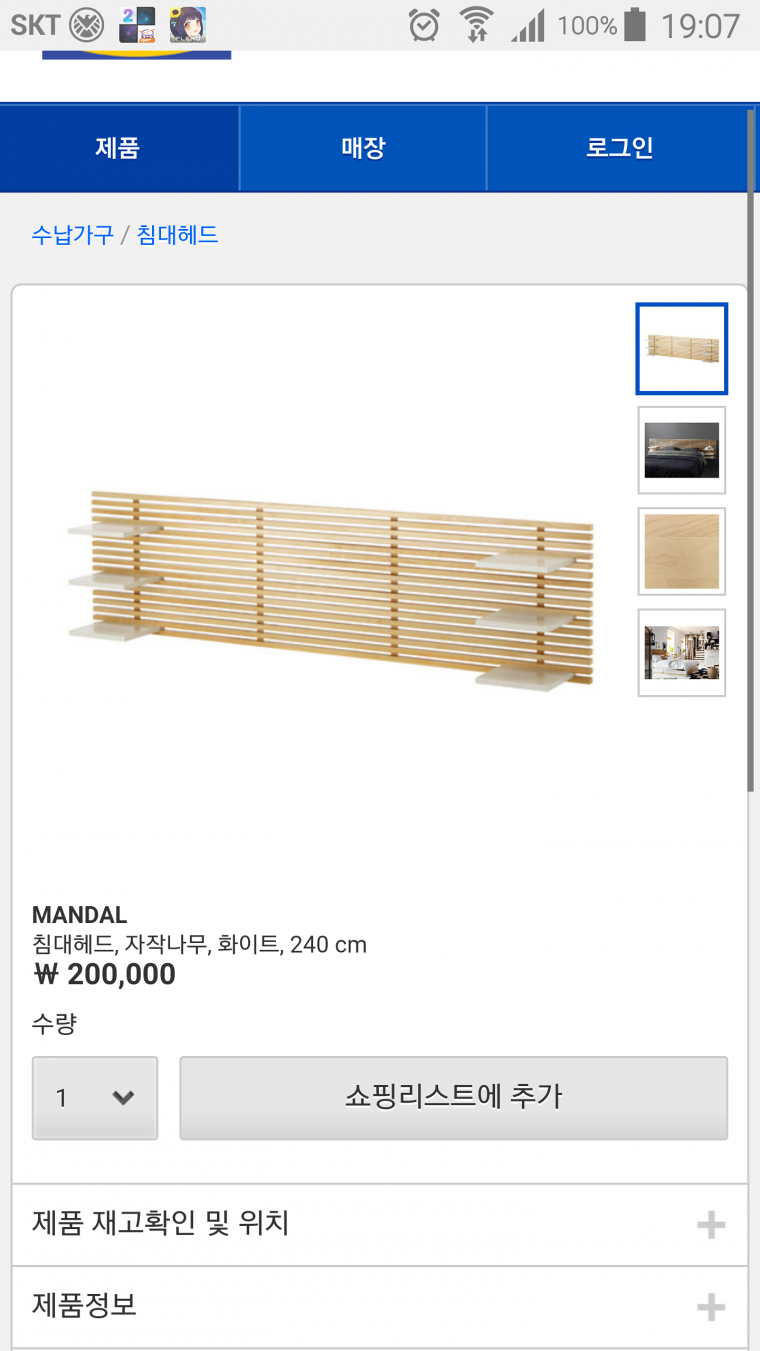Image resolution: width=760 pixels, height=1351 pixels.
Task: Open the quantity dropdown
Action: coord(95,1097)
